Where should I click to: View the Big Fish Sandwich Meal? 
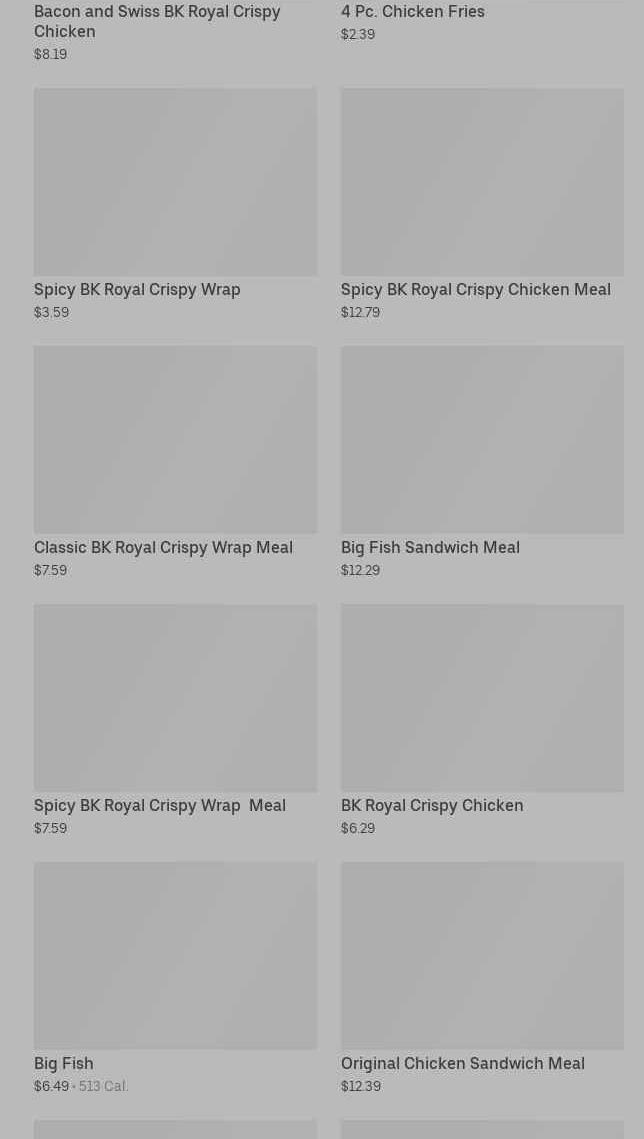tap(482, 441)
